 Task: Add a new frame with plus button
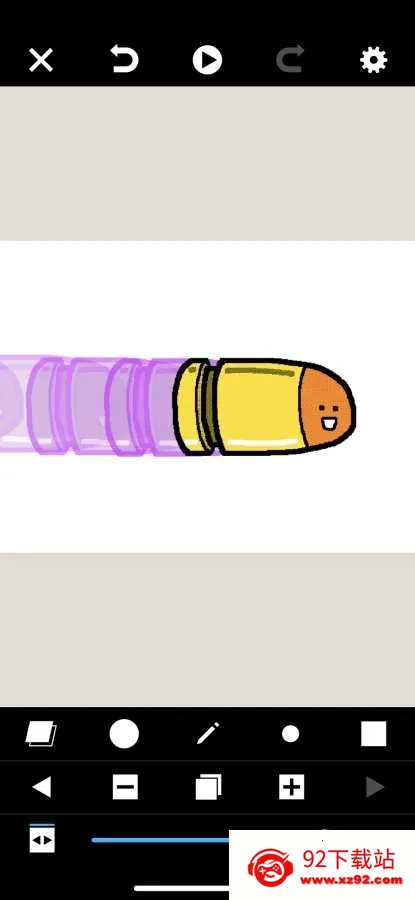click(x=292, y=786)
